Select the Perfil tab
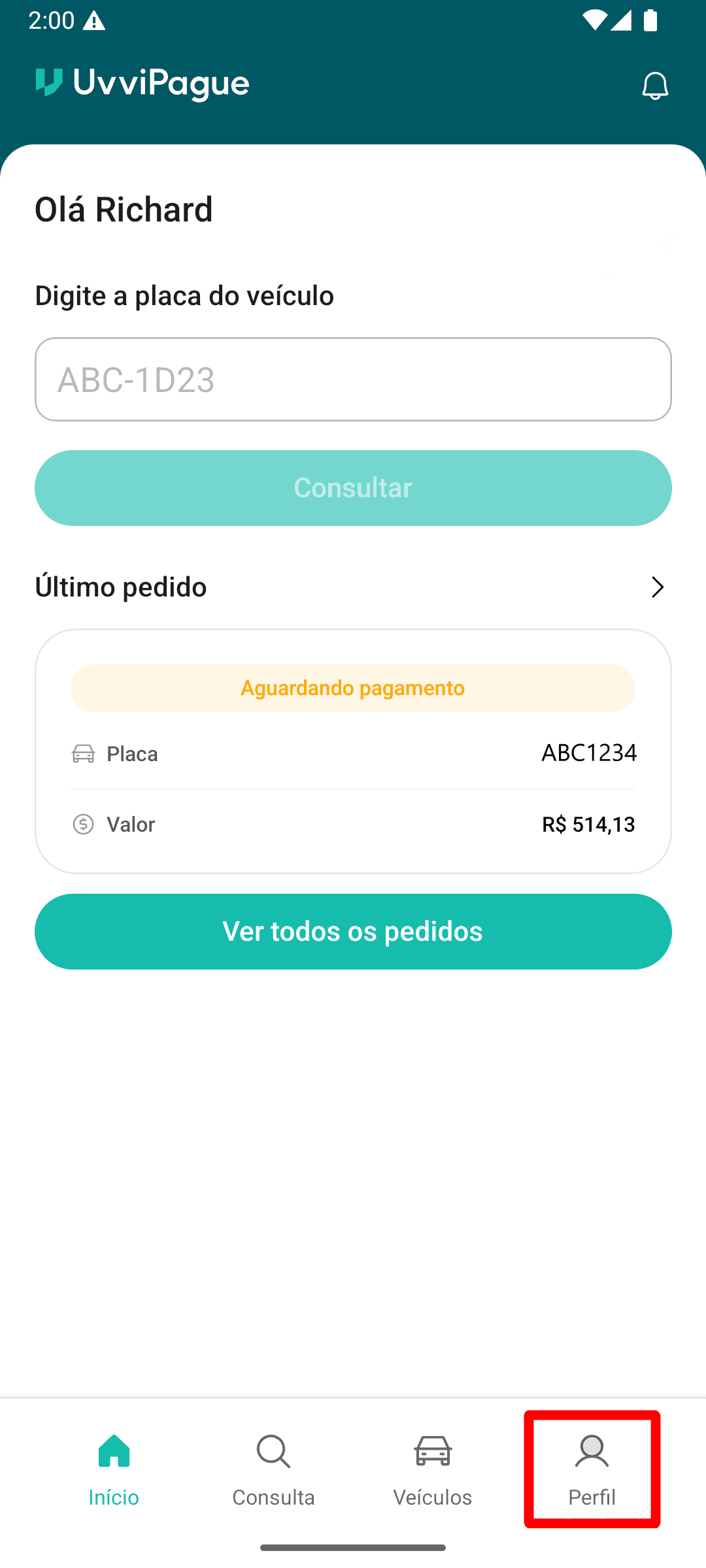Image resolution: width=706 pixels, height=1568 pixels. (x=592, y=1470)
